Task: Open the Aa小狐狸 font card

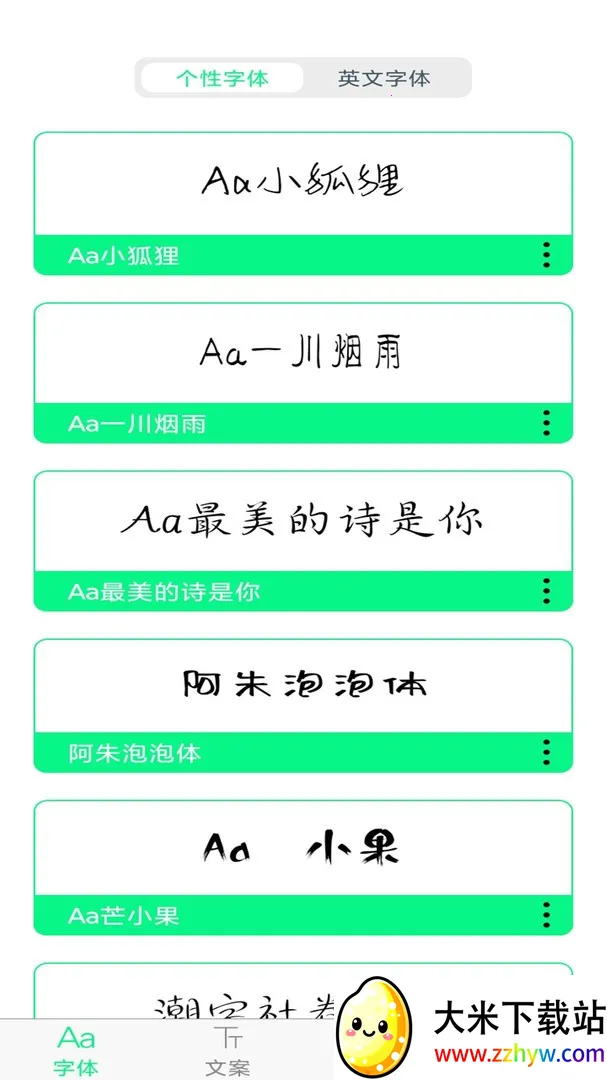Action: tap(302, 183)
